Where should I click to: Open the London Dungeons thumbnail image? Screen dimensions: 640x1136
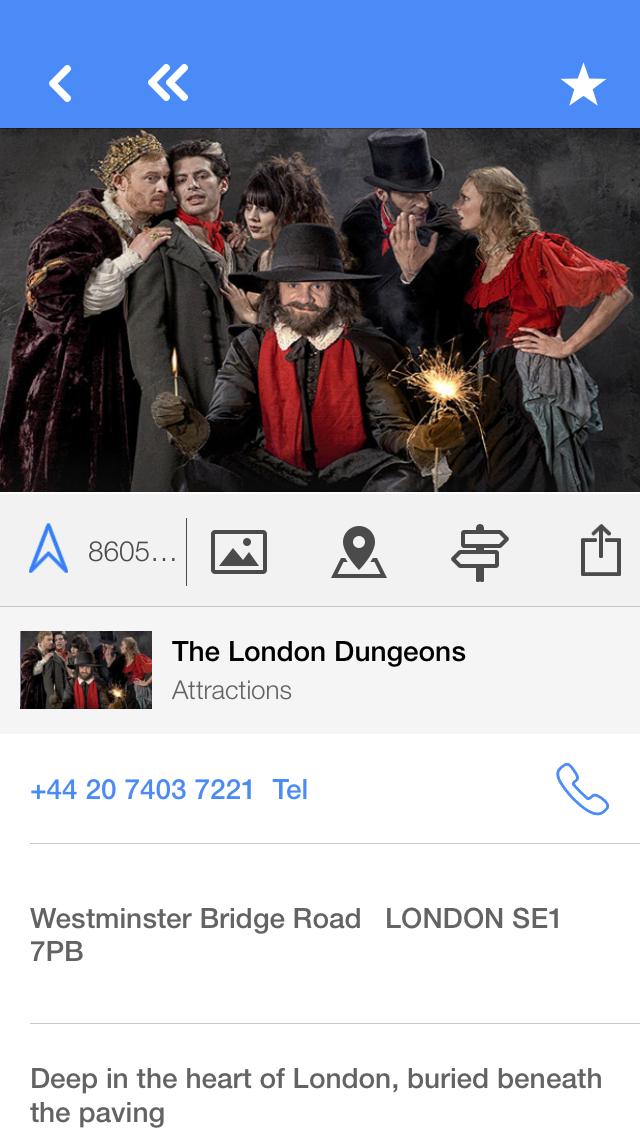click(x=86, y=670)
